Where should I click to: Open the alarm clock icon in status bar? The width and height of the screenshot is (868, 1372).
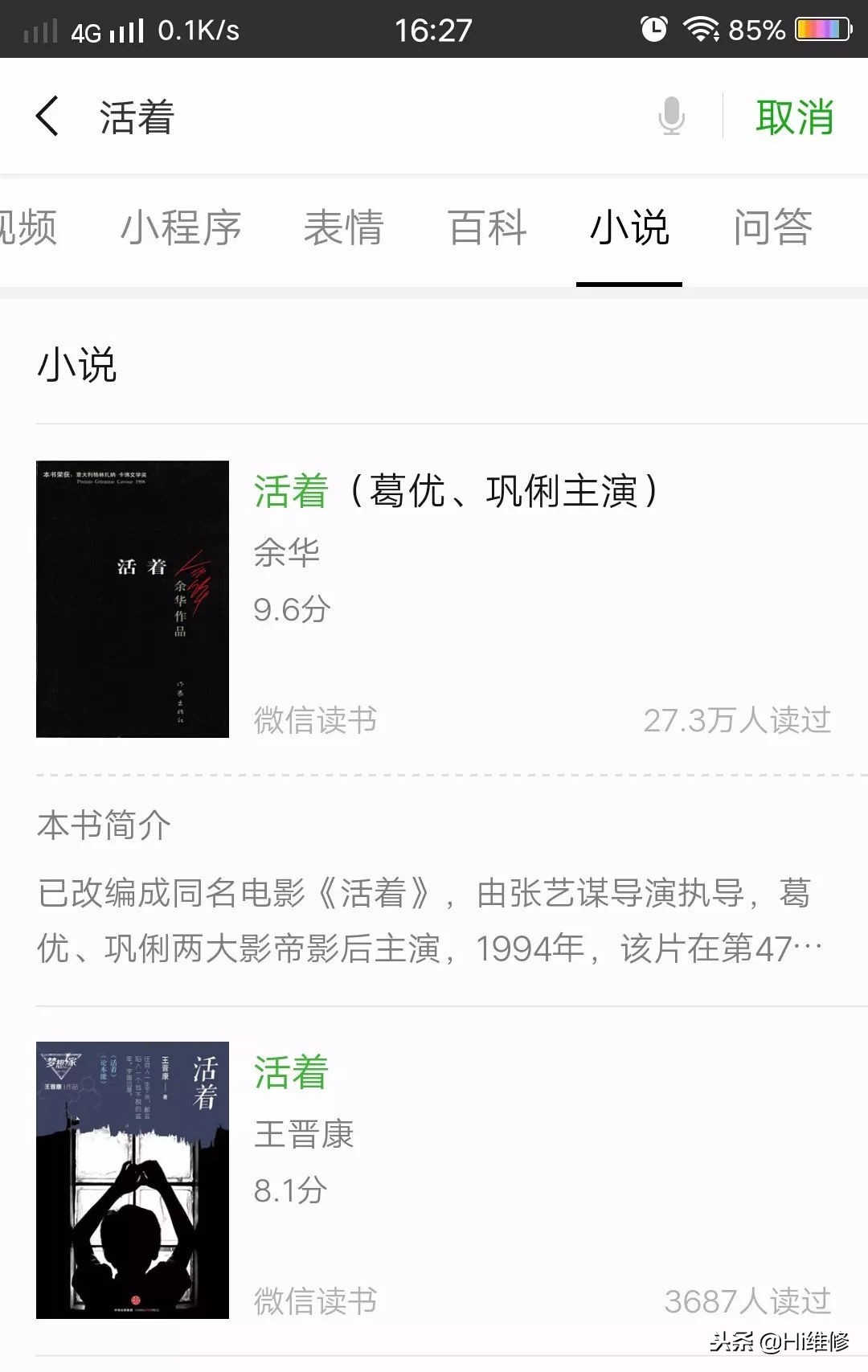tap(653, 29)
